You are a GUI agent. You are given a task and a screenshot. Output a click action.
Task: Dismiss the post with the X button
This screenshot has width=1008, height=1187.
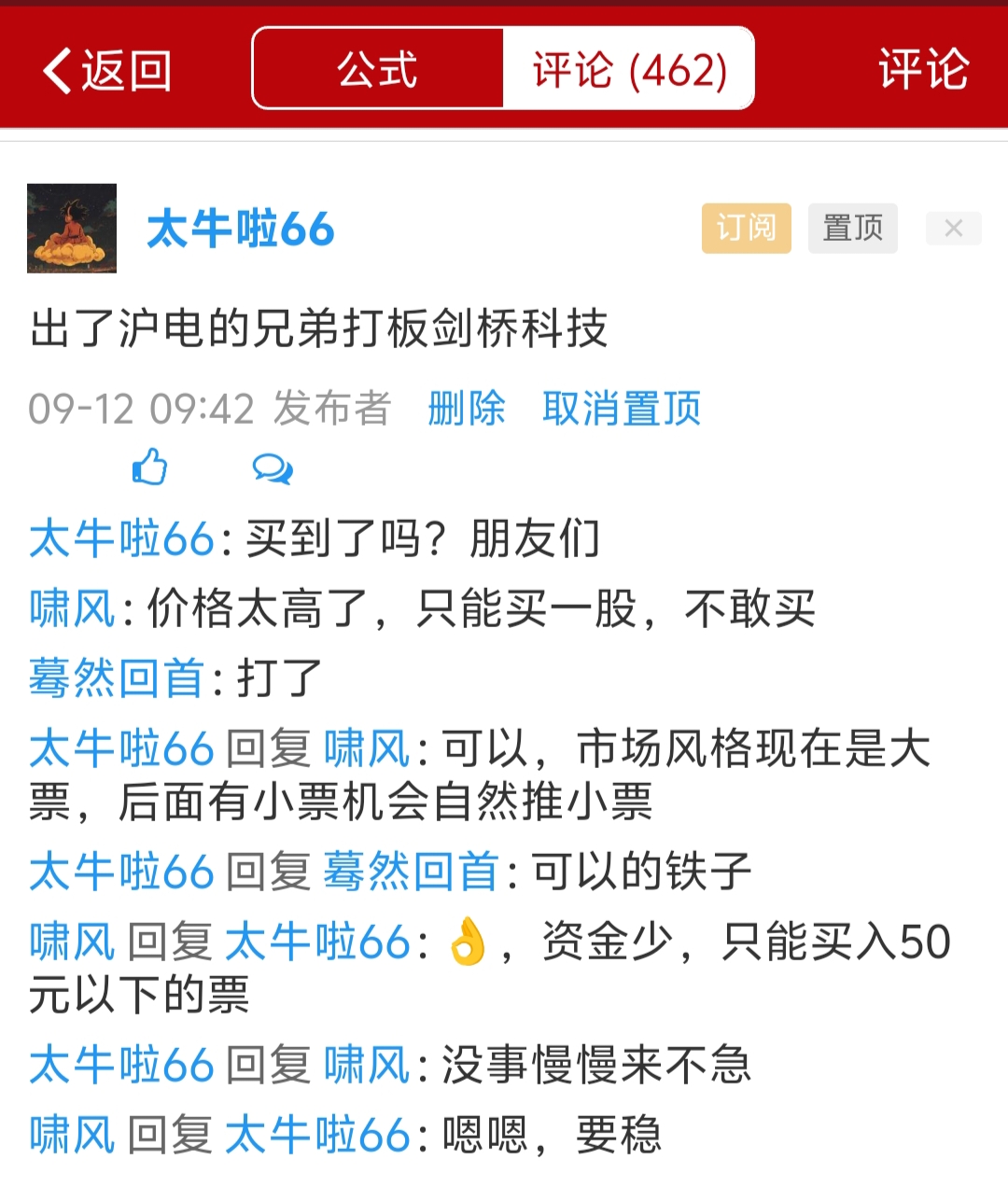[953, 228]
